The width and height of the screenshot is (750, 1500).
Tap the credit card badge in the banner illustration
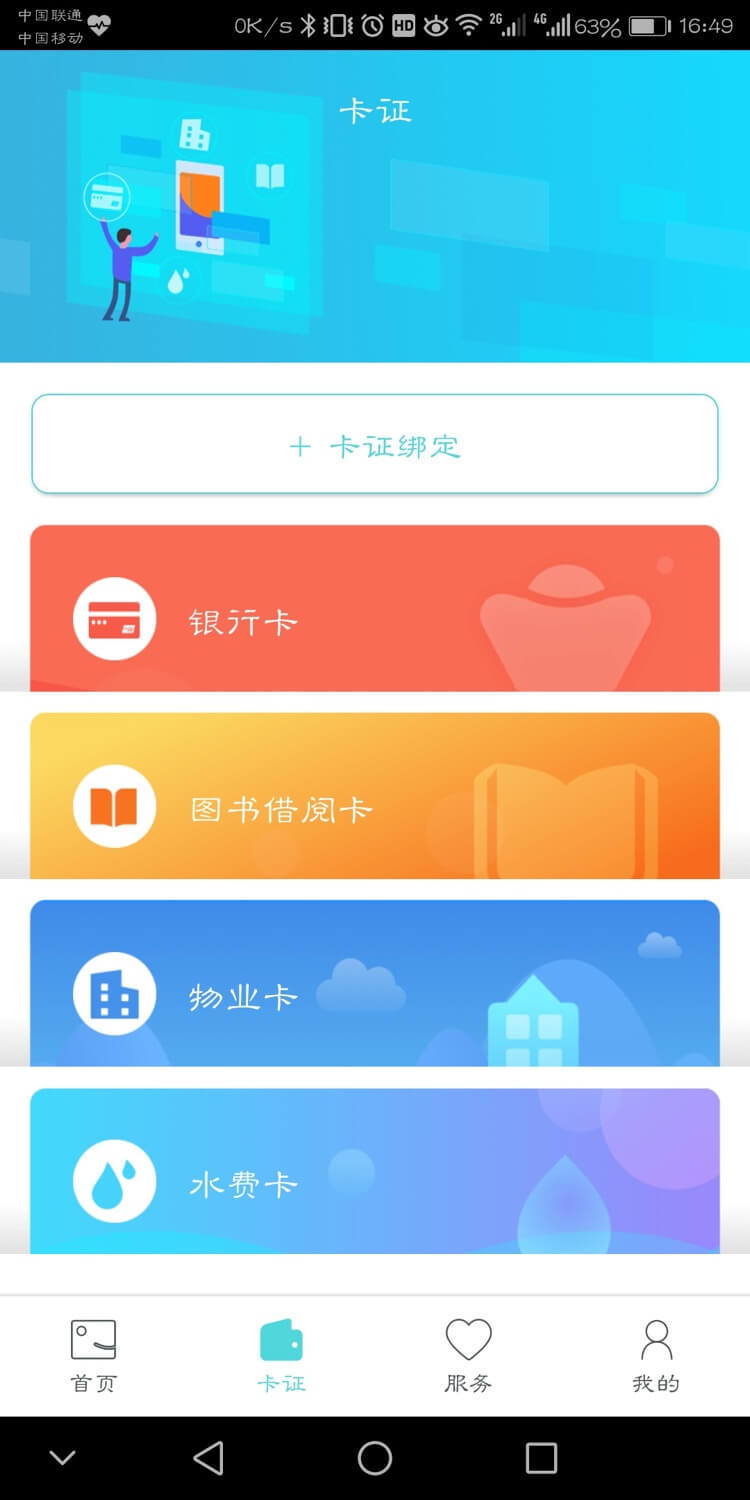pos(106,196)
